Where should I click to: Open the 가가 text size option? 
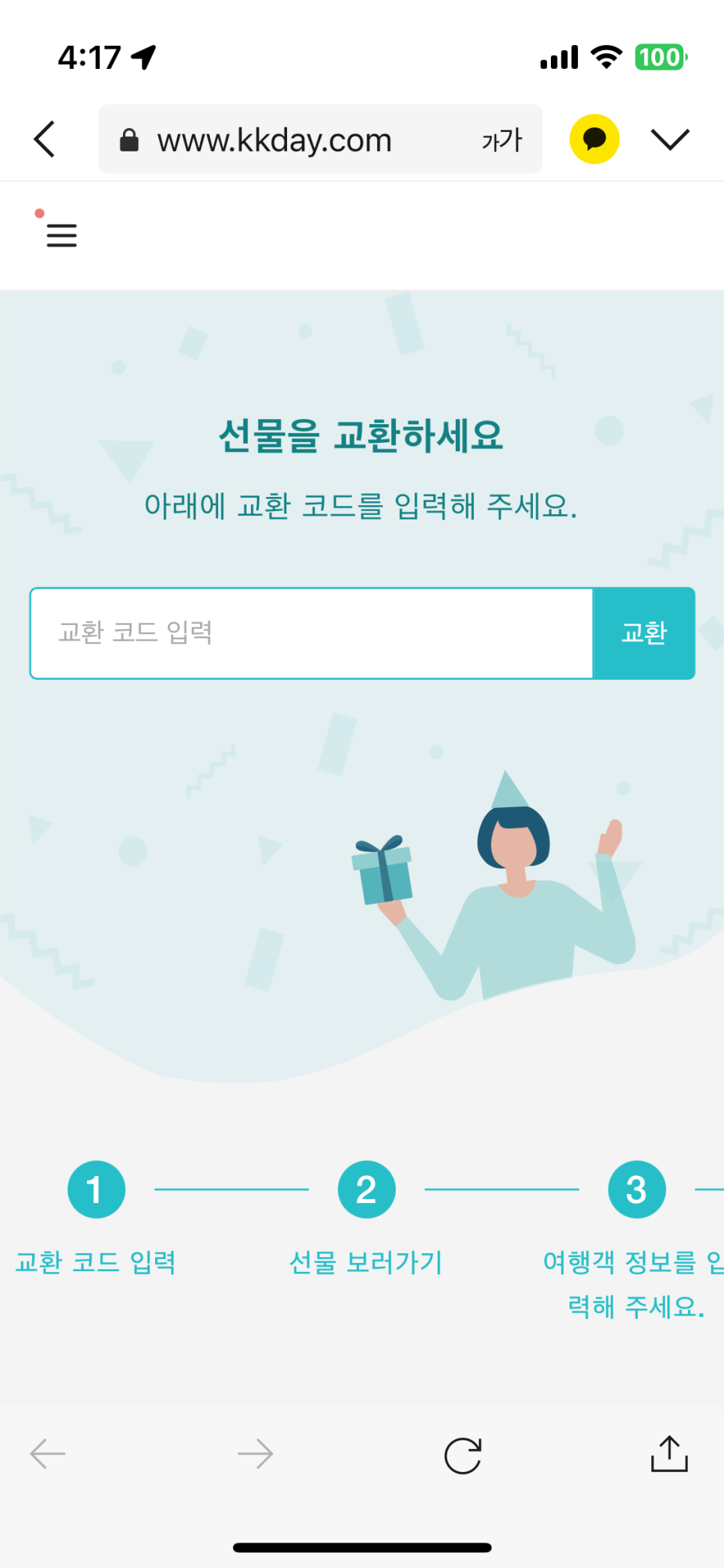pyautogui.click(x=501, y=140)
